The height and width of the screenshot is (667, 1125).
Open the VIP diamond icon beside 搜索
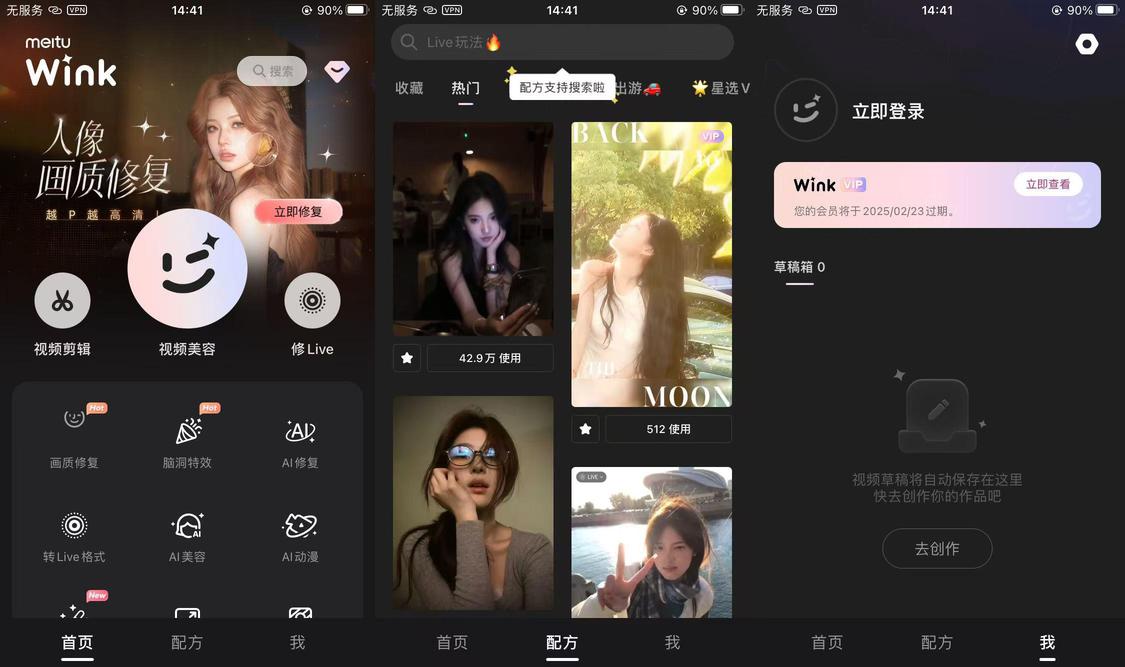336,71
